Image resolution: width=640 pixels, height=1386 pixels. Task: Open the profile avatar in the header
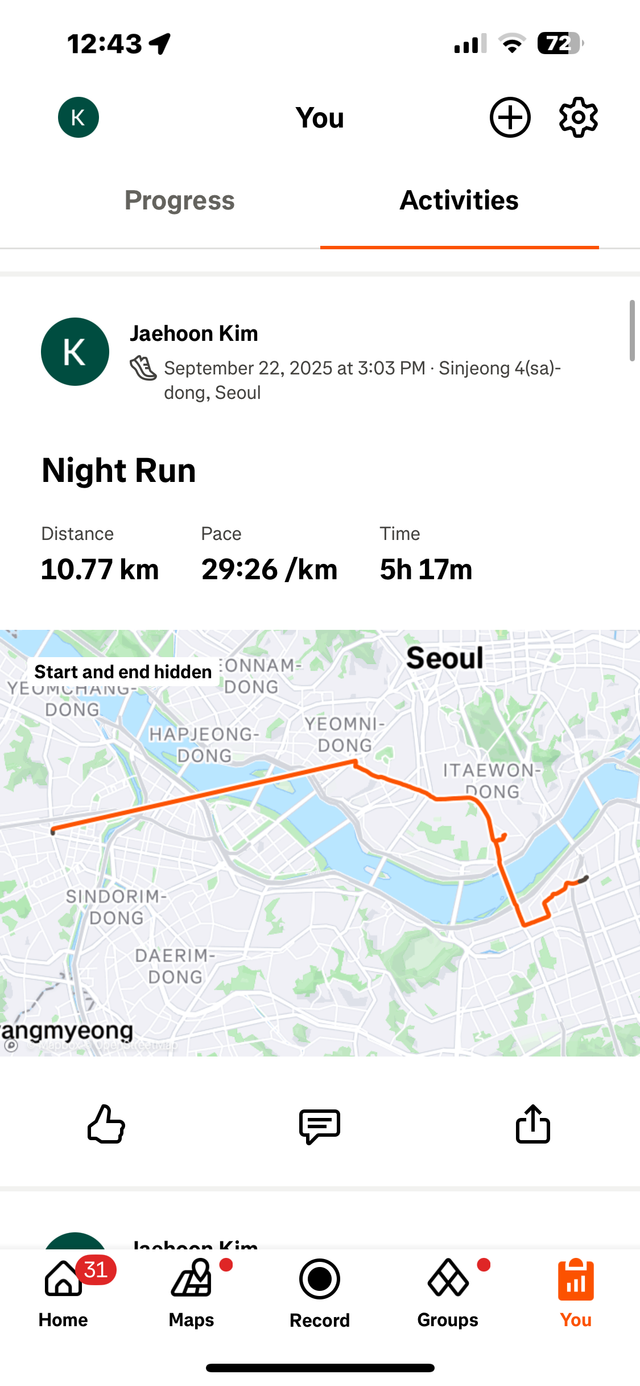click(x=78, y=118)
